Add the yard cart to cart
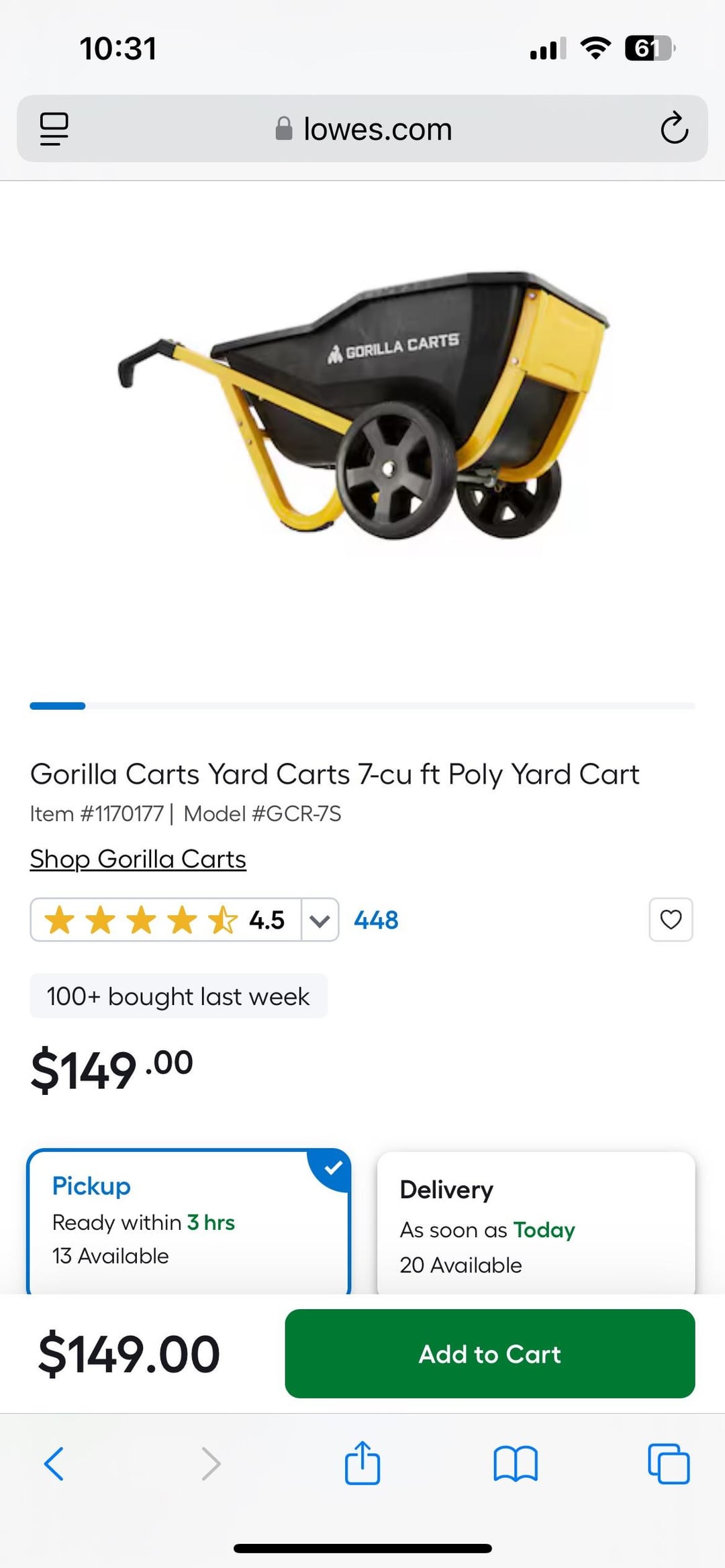 pos(489,1353)
